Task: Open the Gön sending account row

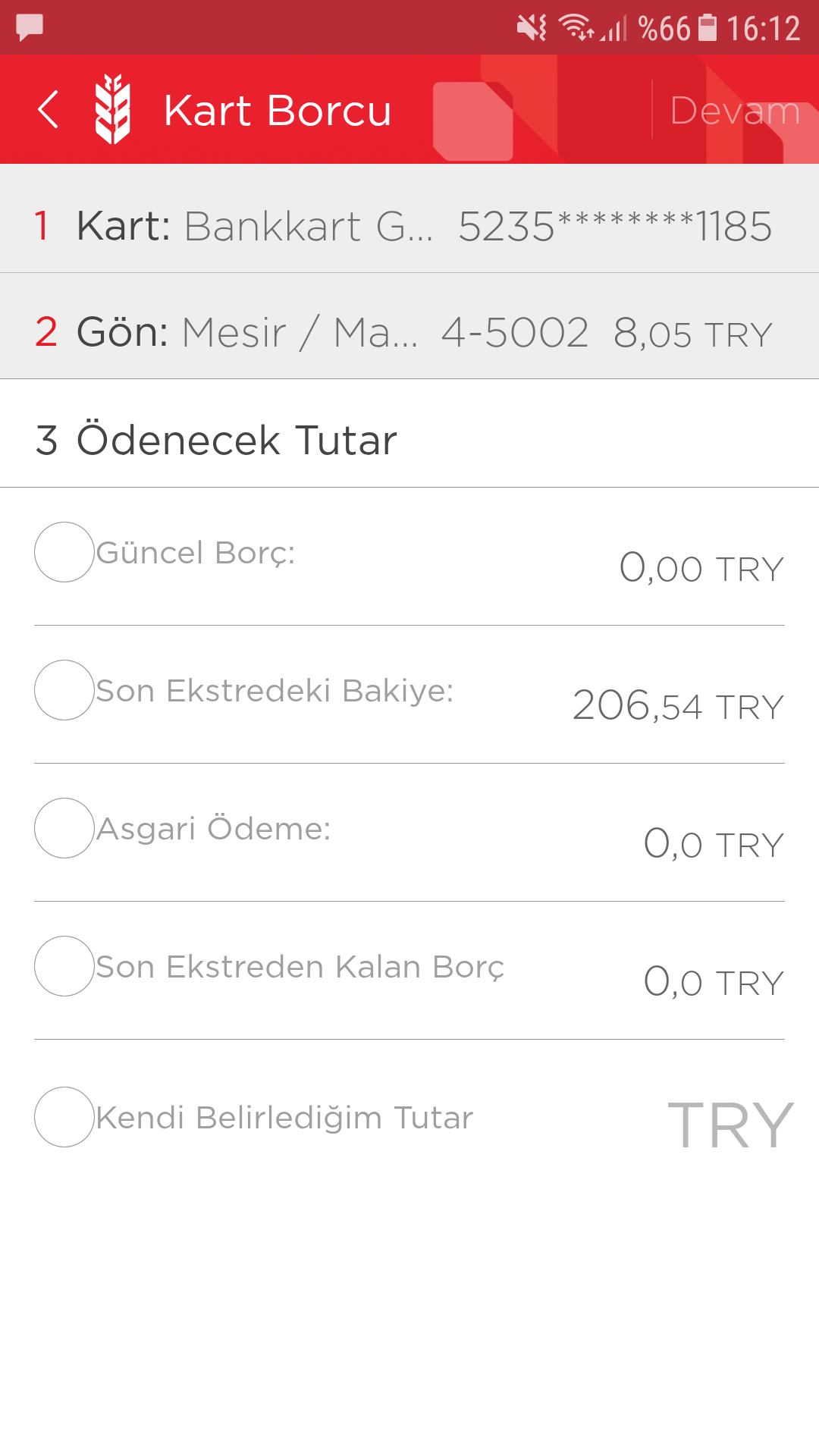Action: (409, 326)
